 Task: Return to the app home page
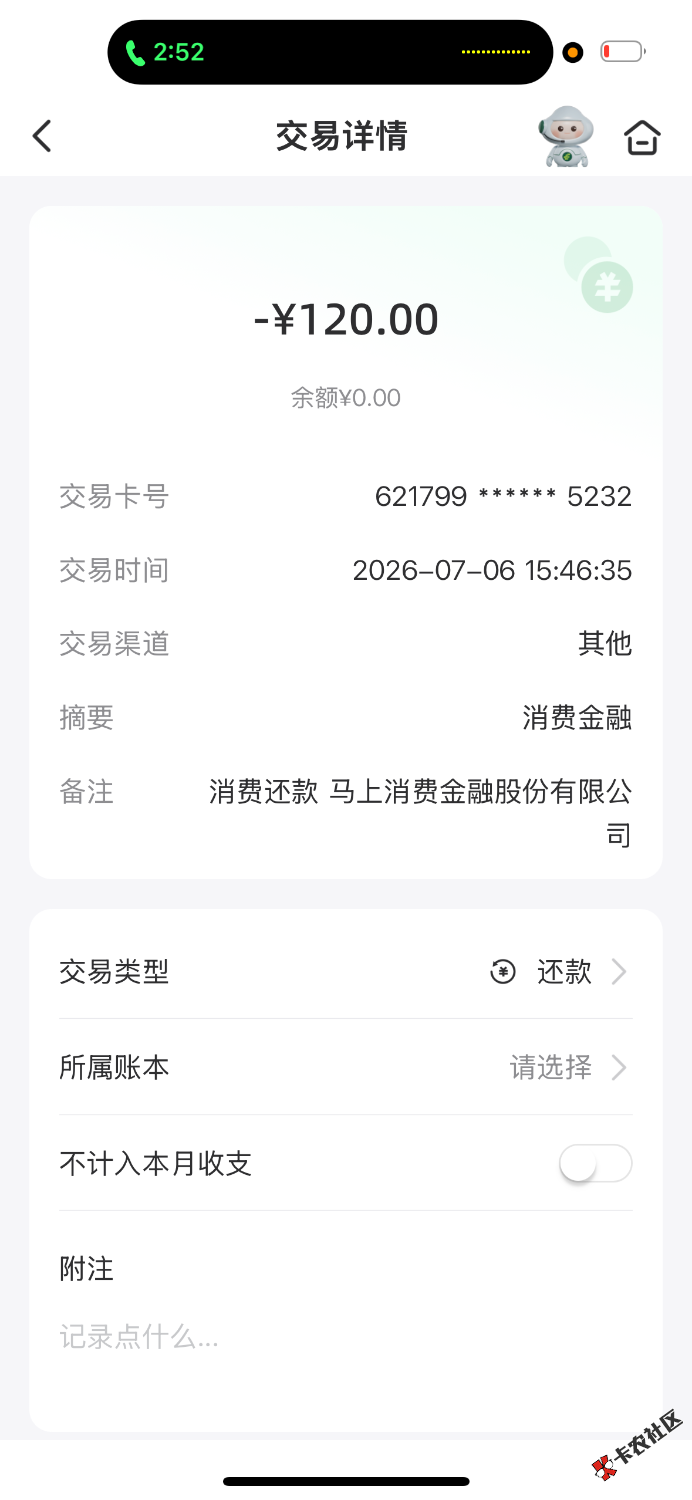[642, 137]
